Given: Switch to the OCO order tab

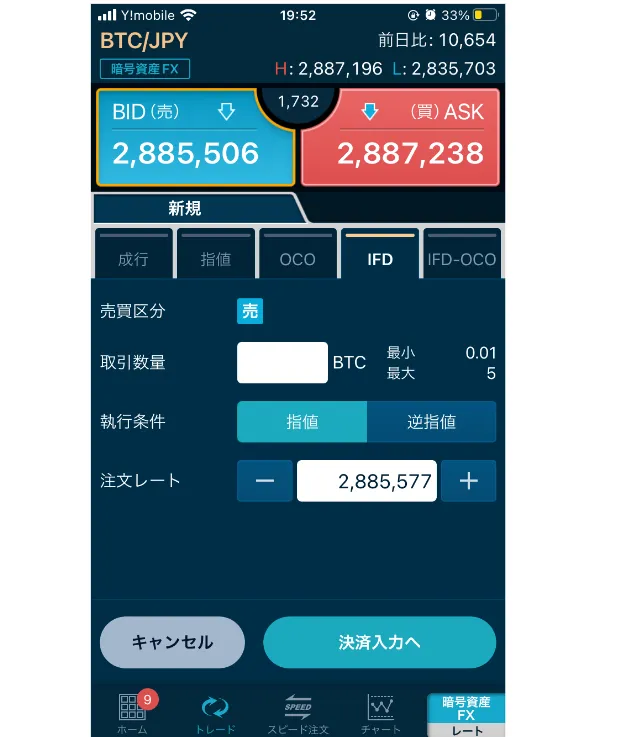Looking at the screenshot, I should (298, 254).
